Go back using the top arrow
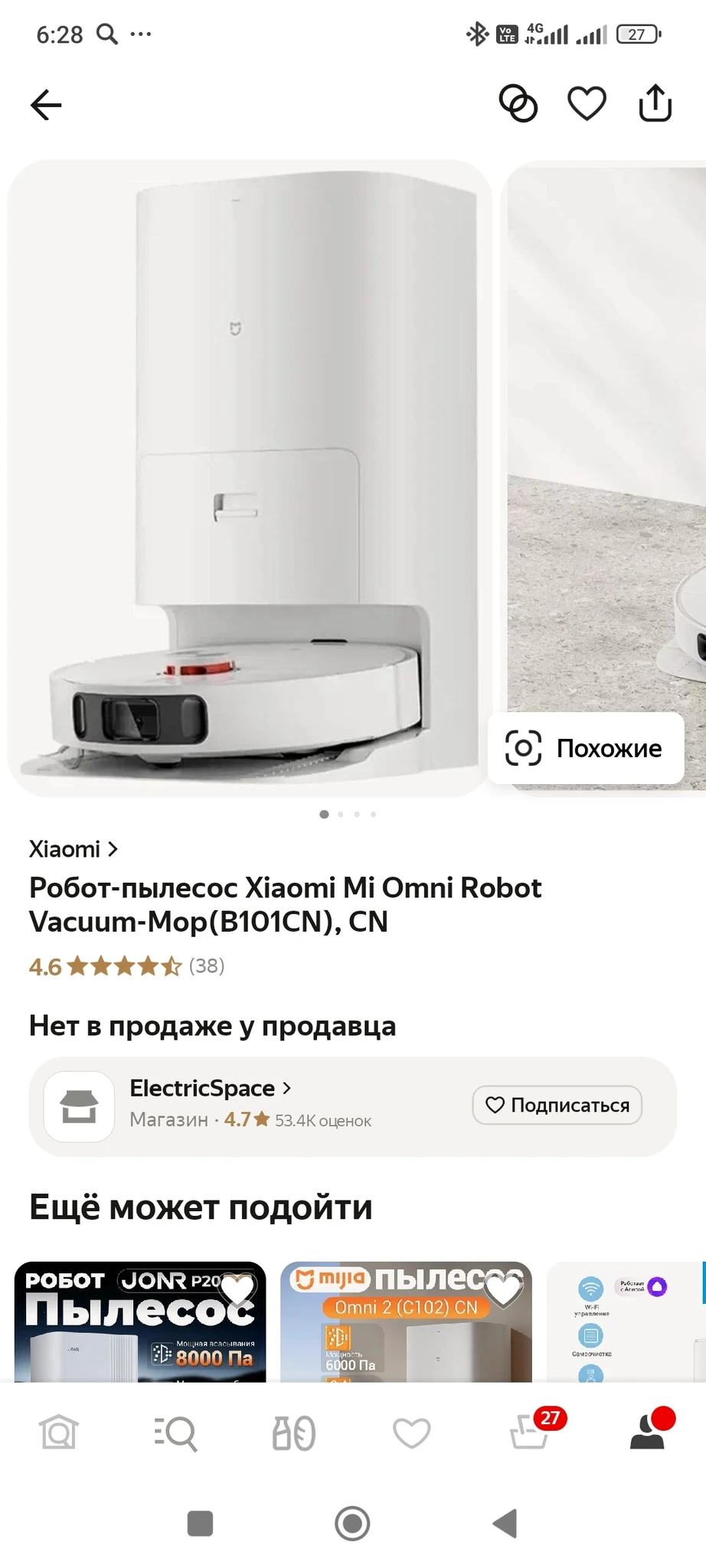The image size is (706, 1568). click(x=46, y=105)
